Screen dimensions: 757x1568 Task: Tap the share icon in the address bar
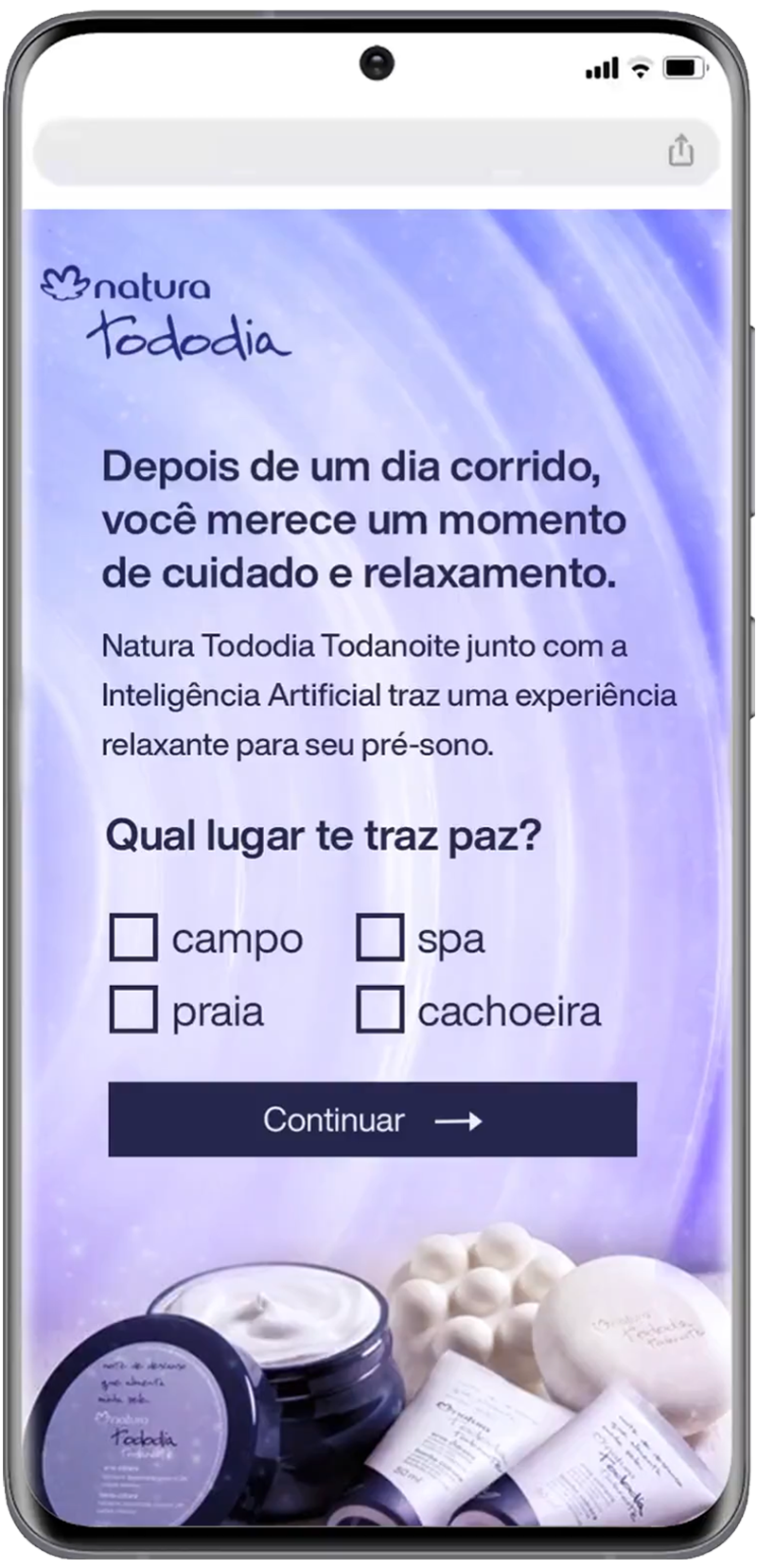[x=680, y=150]
